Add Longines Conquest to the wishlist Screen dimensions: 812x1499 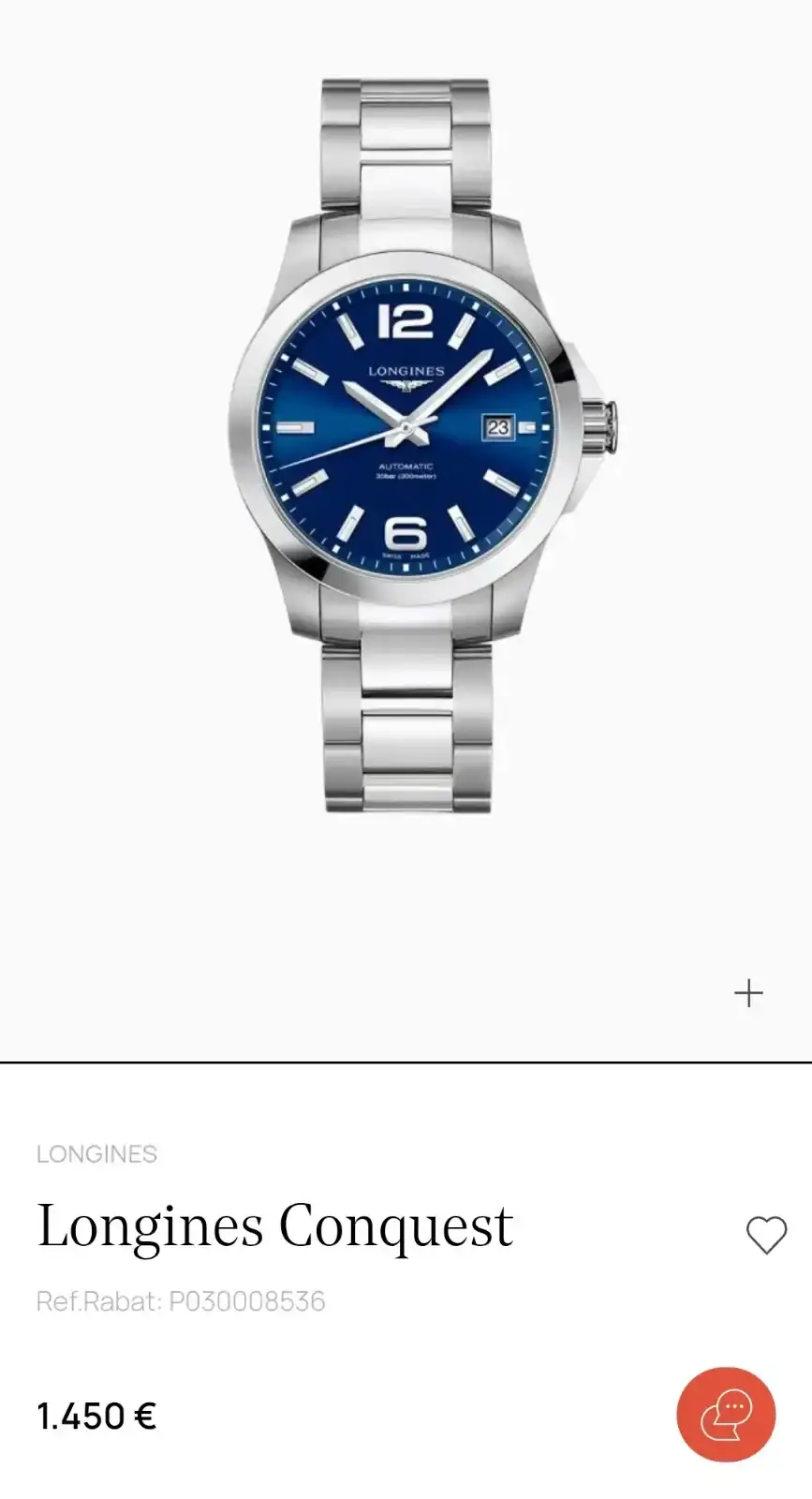click(766, 1236)
